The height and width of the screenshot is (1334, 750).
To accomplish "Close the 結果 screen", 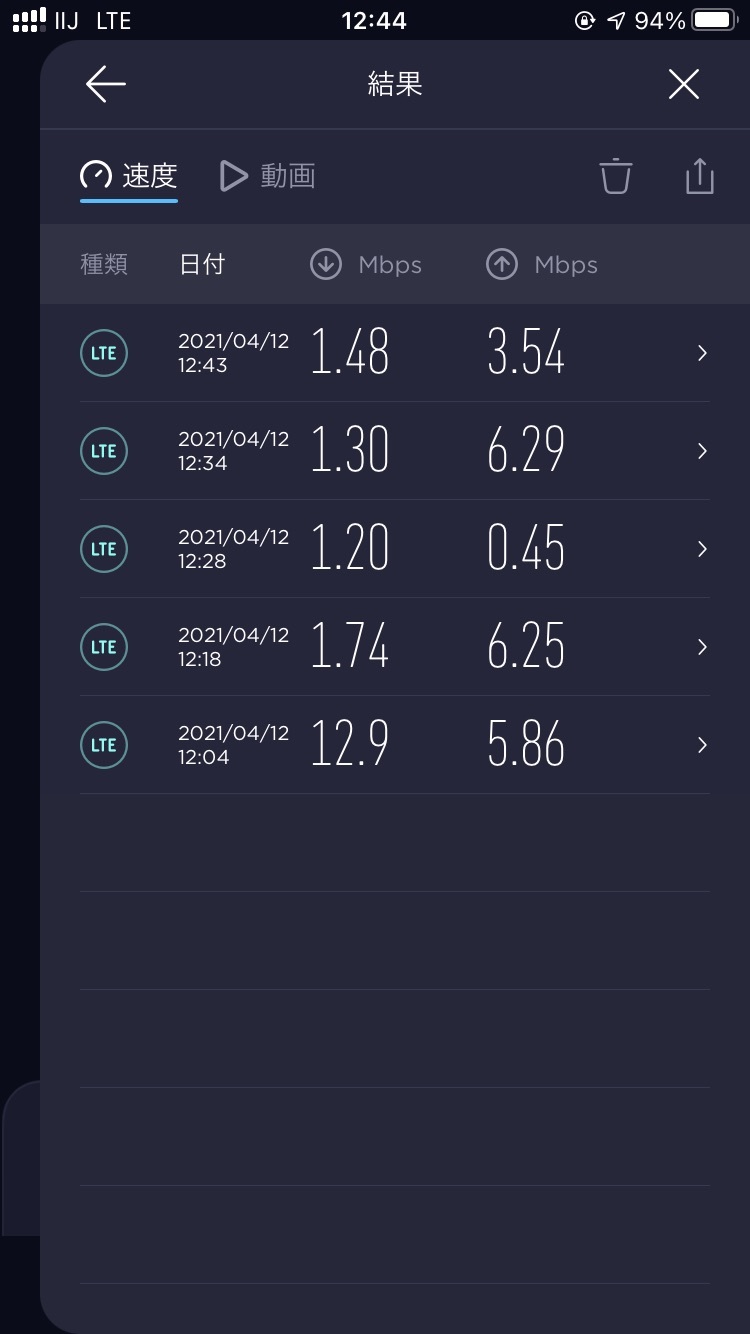I will coord(684,85).
